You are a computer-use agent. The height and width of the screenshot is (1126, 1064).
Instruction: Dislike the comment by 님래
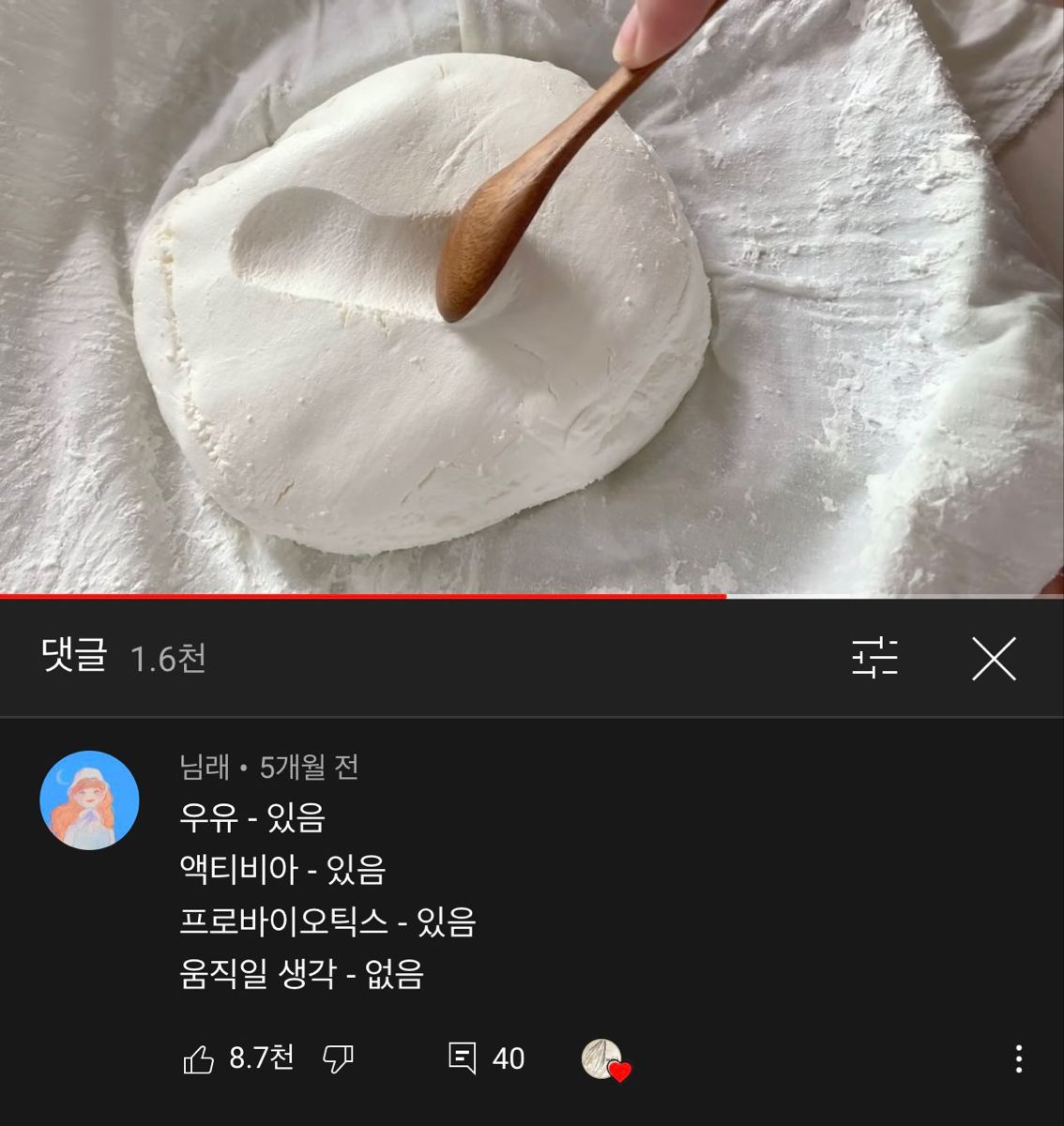(x=338, y=1059)
